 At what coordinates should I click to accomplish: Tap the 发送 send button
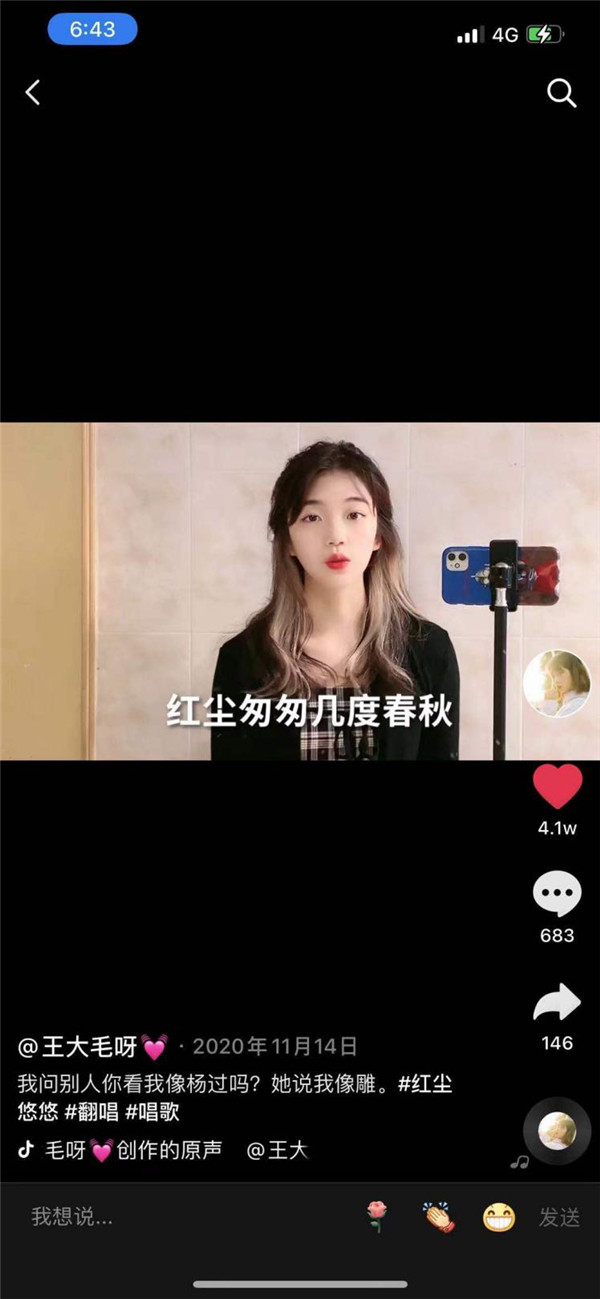coord(559,1216)
